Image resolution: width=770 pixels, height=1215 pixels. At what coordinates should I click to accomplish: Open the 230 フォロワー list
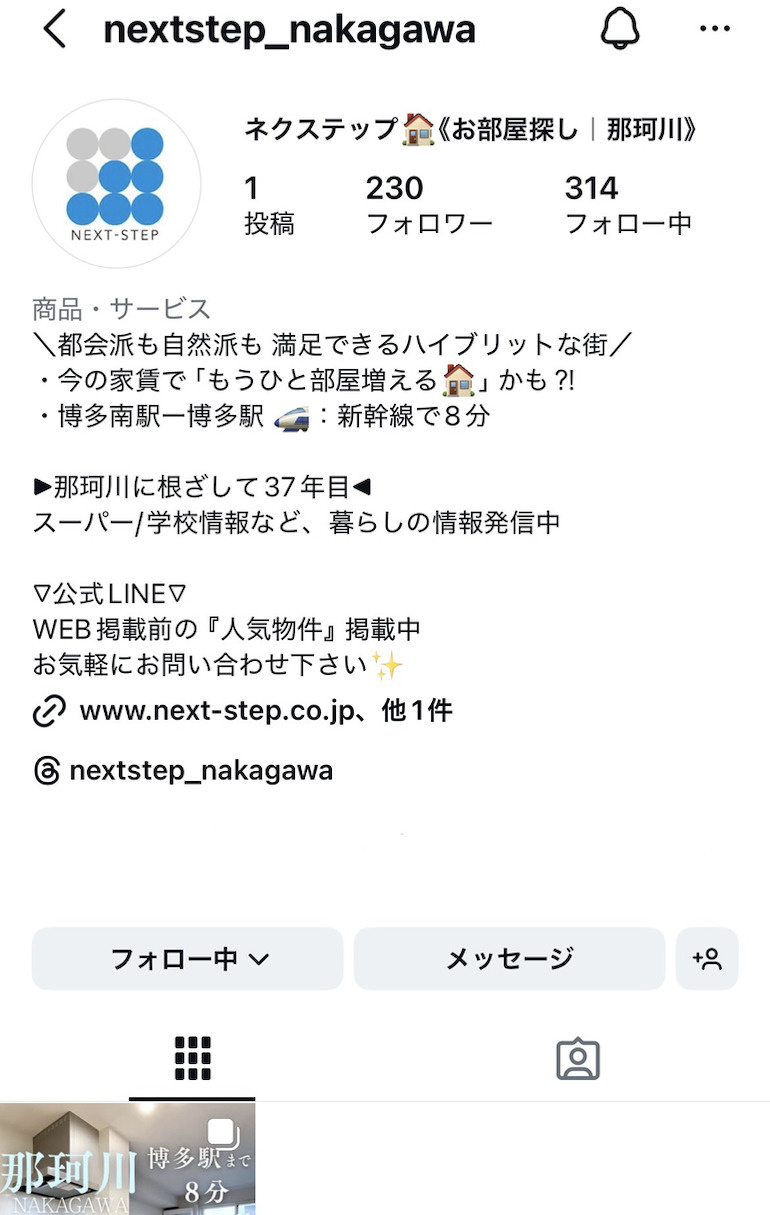point(429,204)
